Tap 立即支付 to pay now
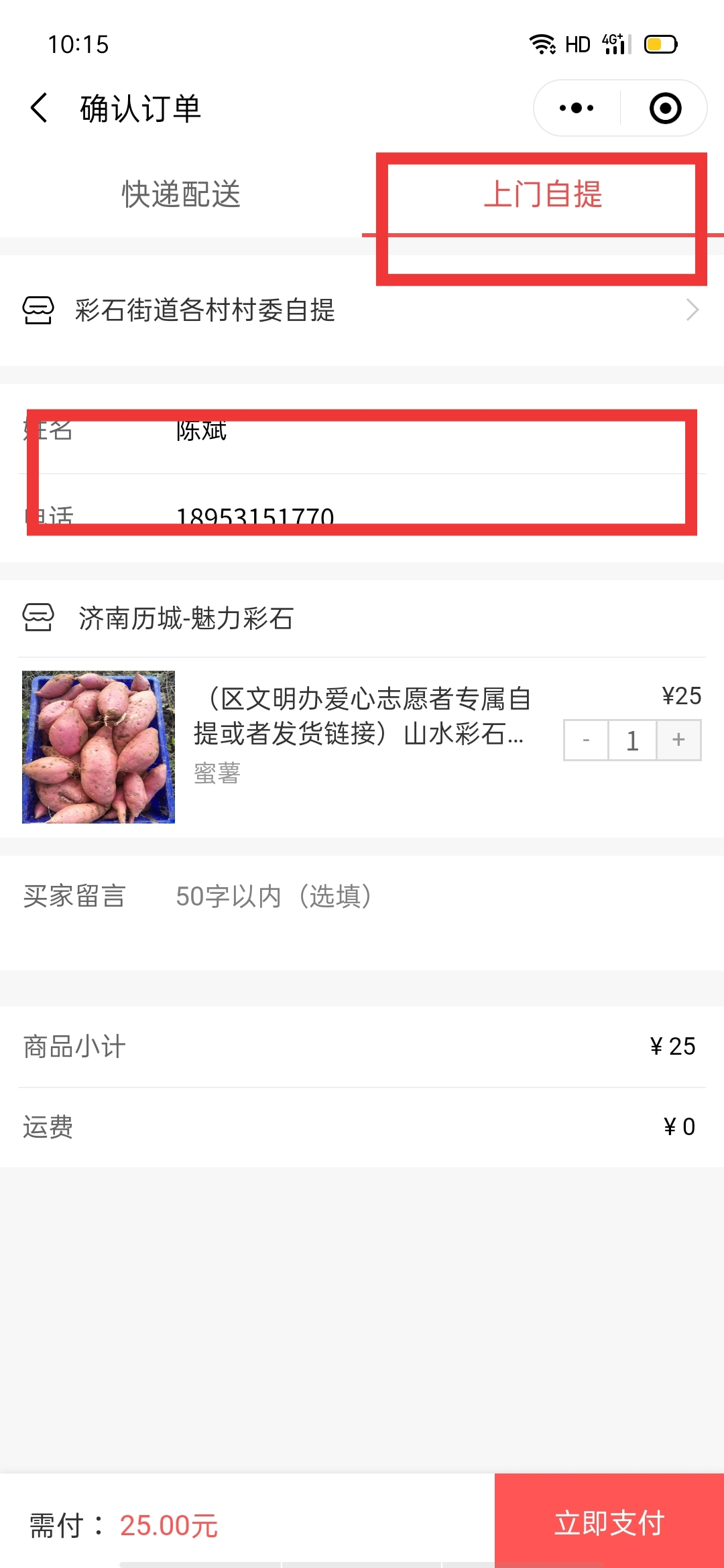The height and width of the screenshot is (1568, 724). click(x=609, y=1522)
